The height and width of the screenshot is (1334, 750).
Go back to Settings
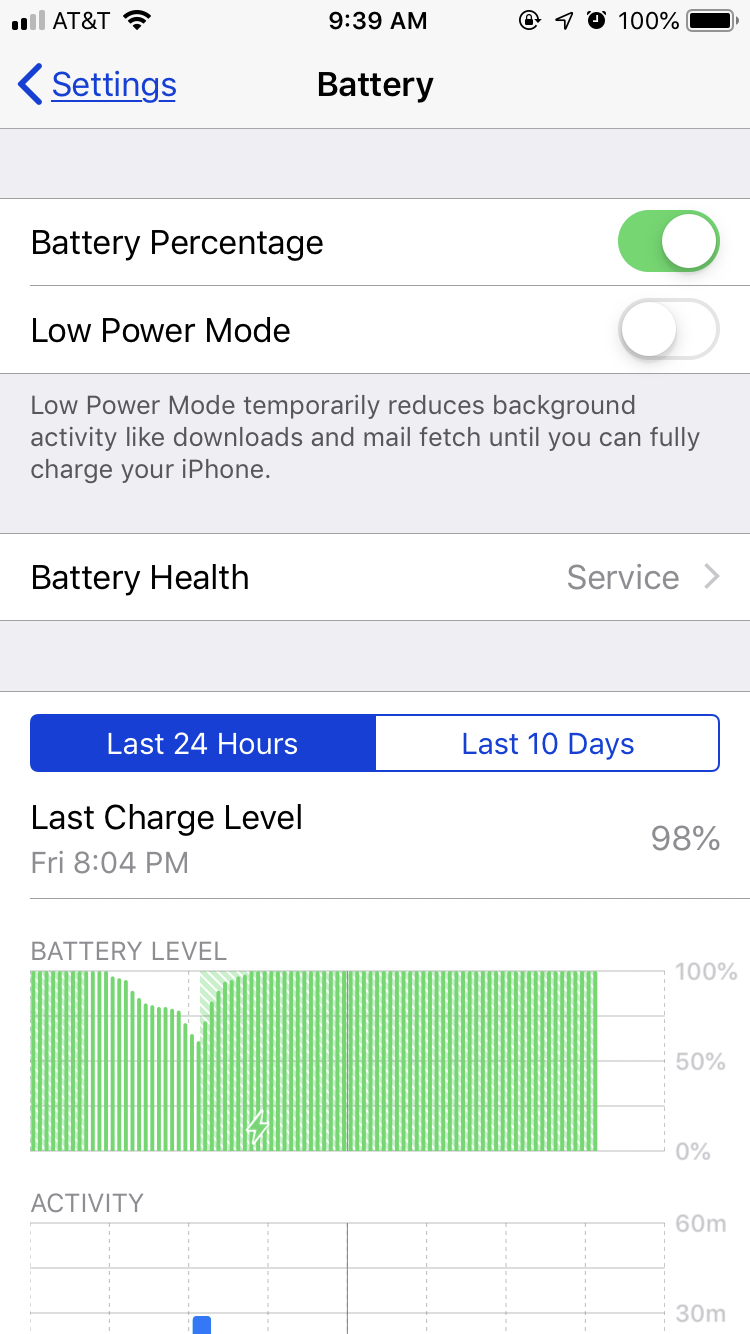point(97,85)
